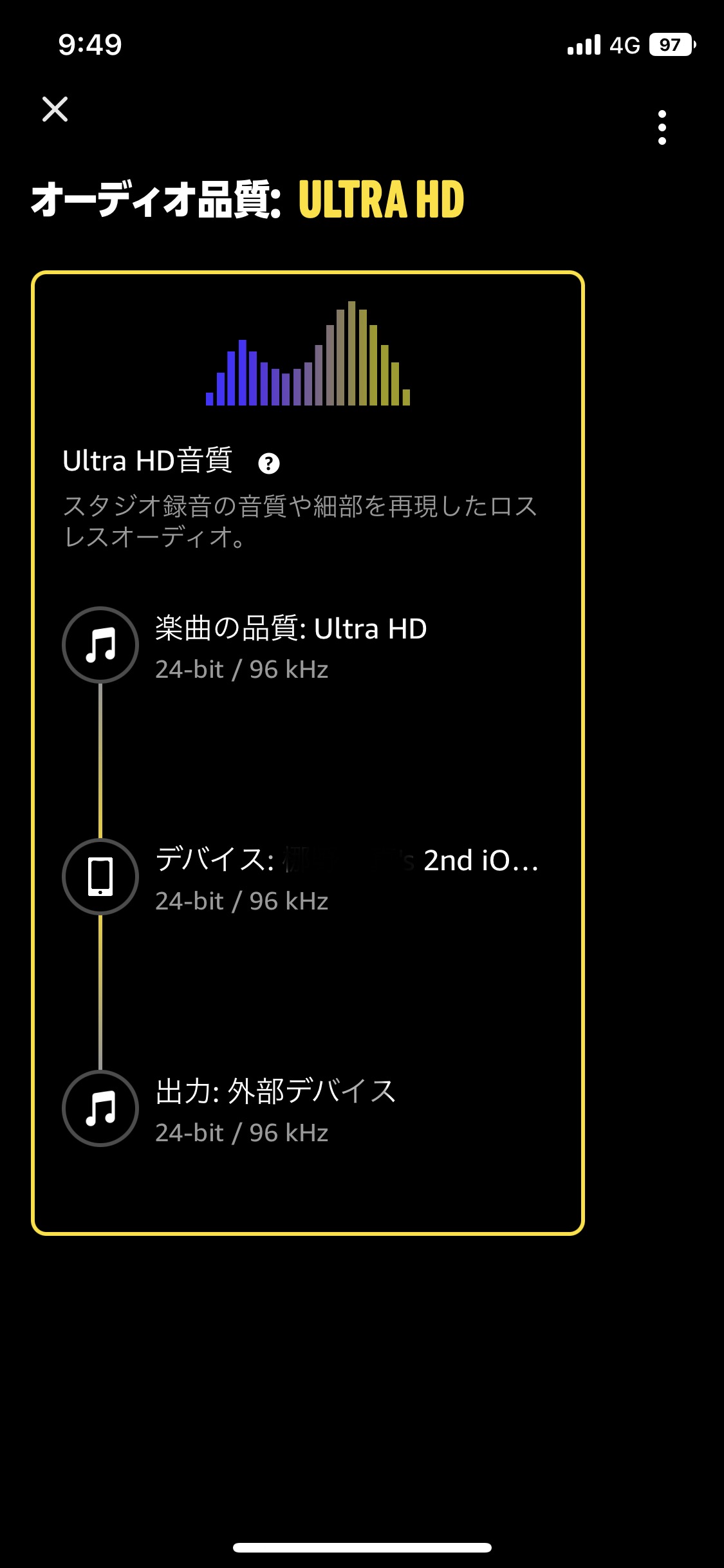Tap the help icon beside Ultra HD音質
Image resolution: width=724 pixels, height=1568 pixels.
click(x=269, y=463)
